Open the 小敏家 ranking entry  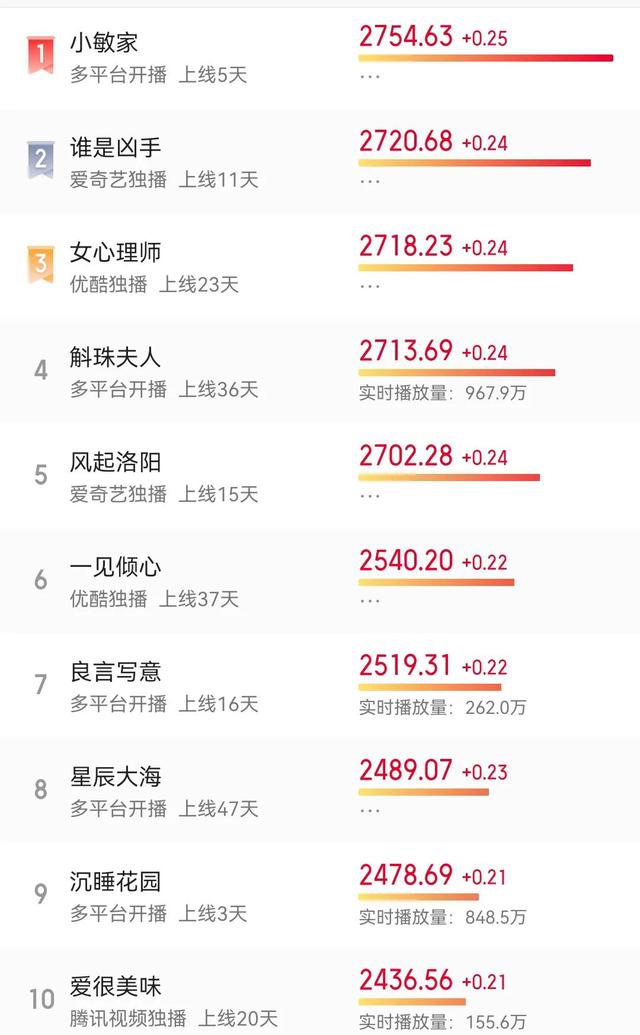[320, 57]
